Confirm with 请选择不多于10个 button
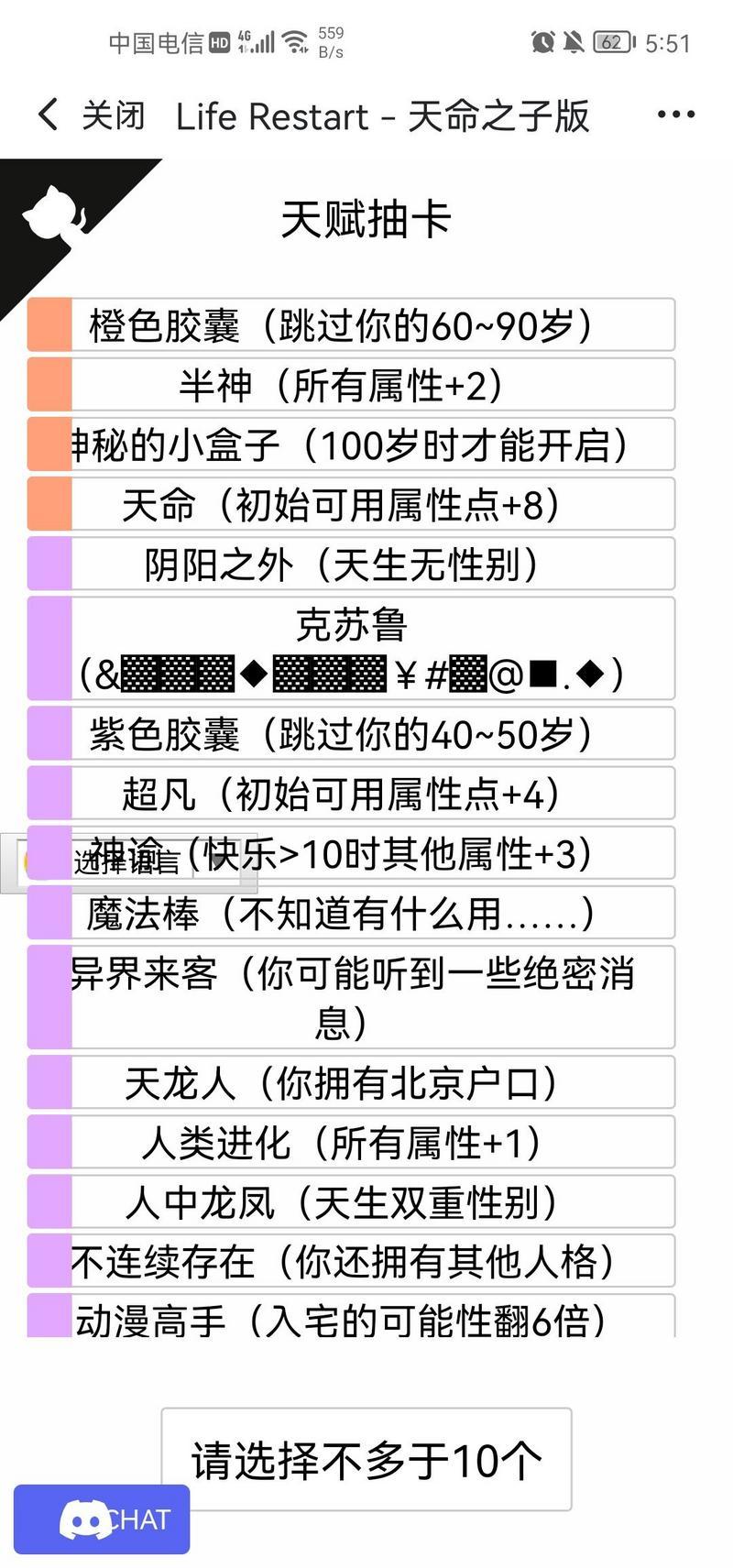The width and height of the screenshot is (733, 1568). [366, 1460]
